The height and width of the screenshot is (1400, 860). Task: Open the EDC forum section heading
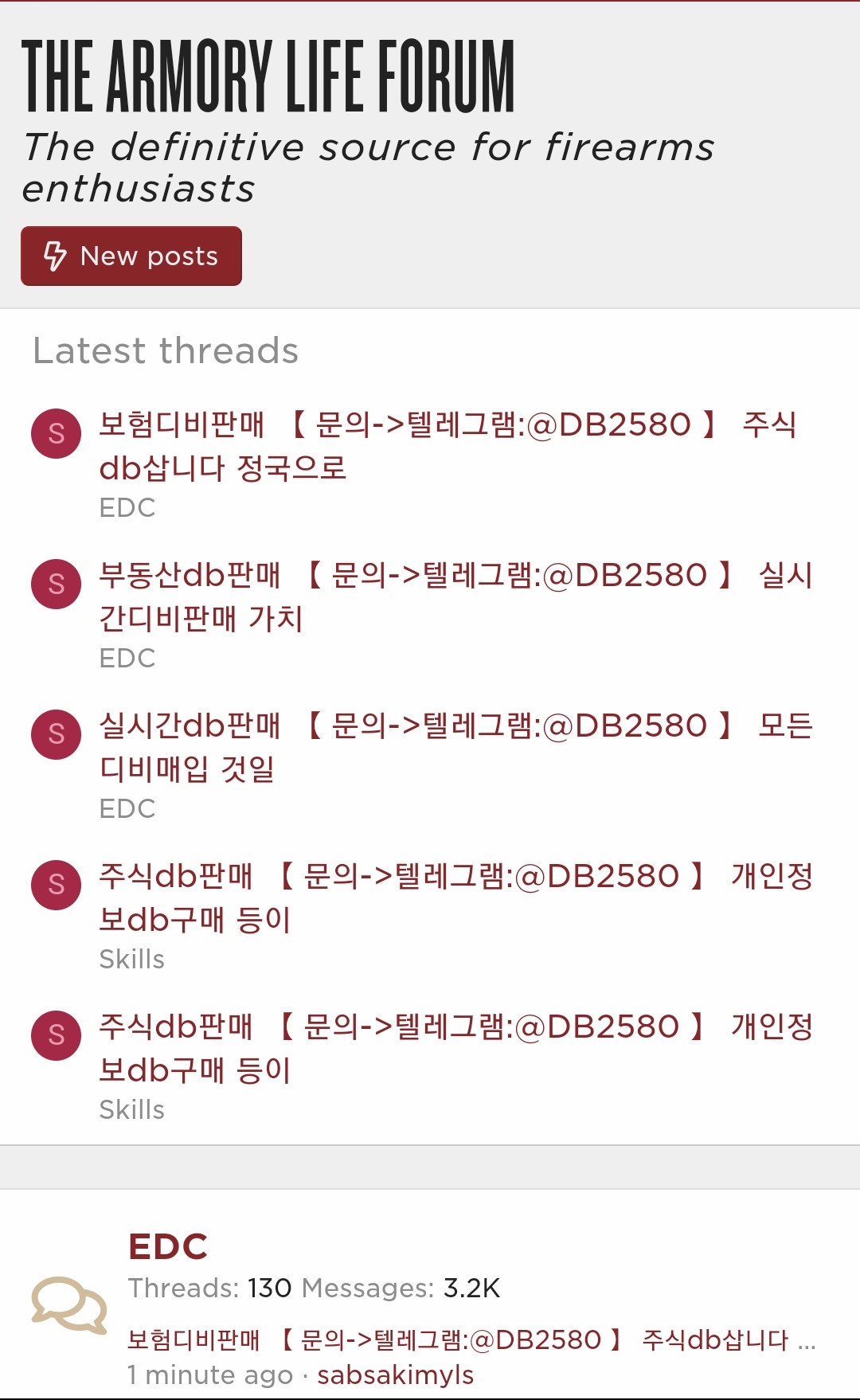click(168, 1246)
